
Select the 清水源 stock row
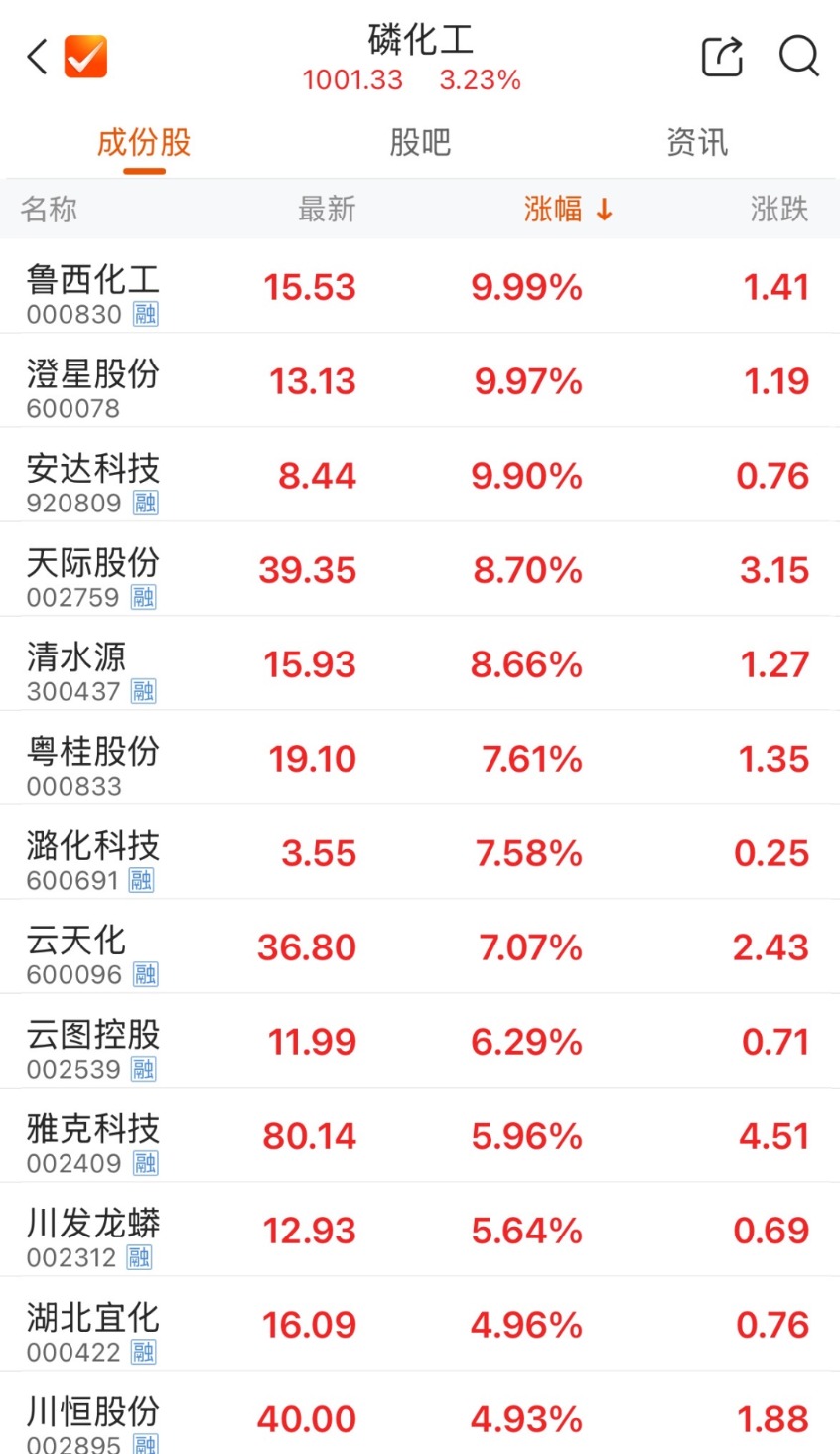point(76,664)
